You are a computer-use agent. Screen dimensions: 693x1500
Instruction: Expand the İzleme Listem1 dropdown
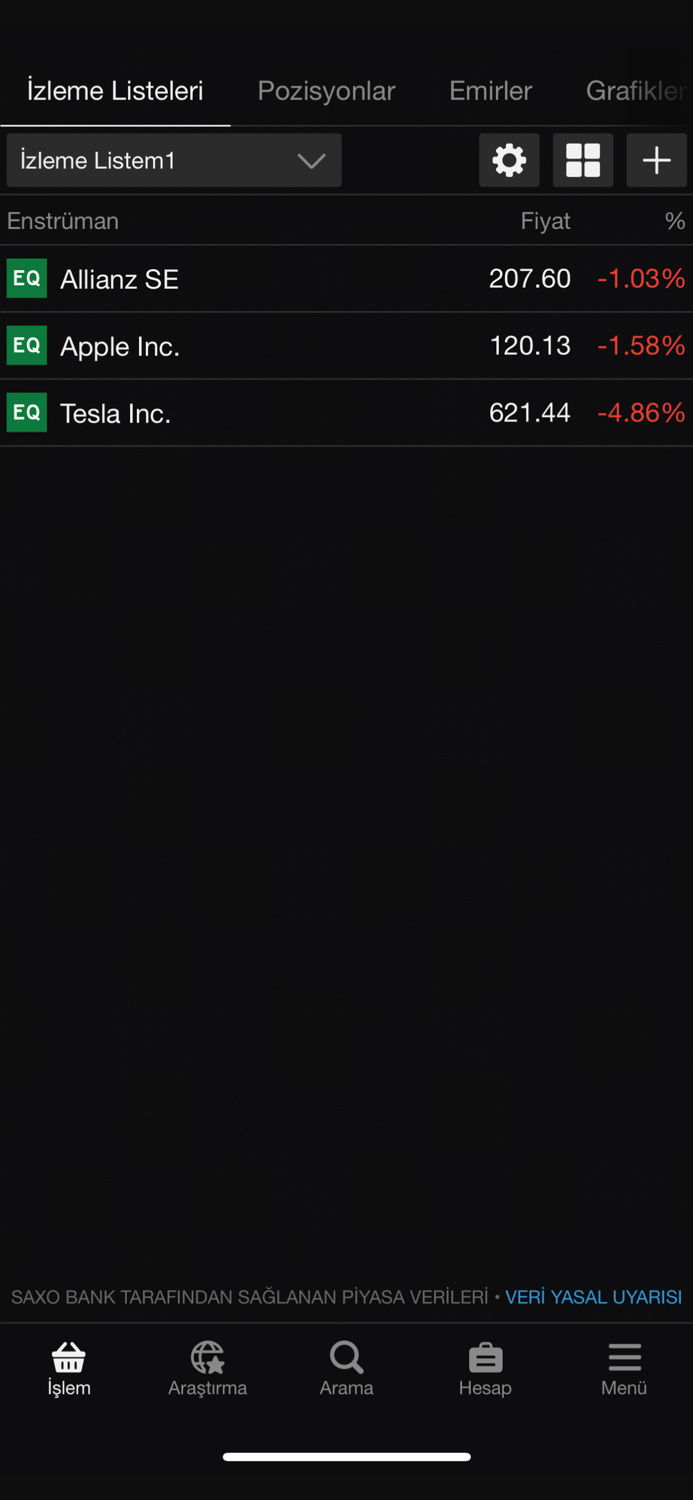click(174, 160)
